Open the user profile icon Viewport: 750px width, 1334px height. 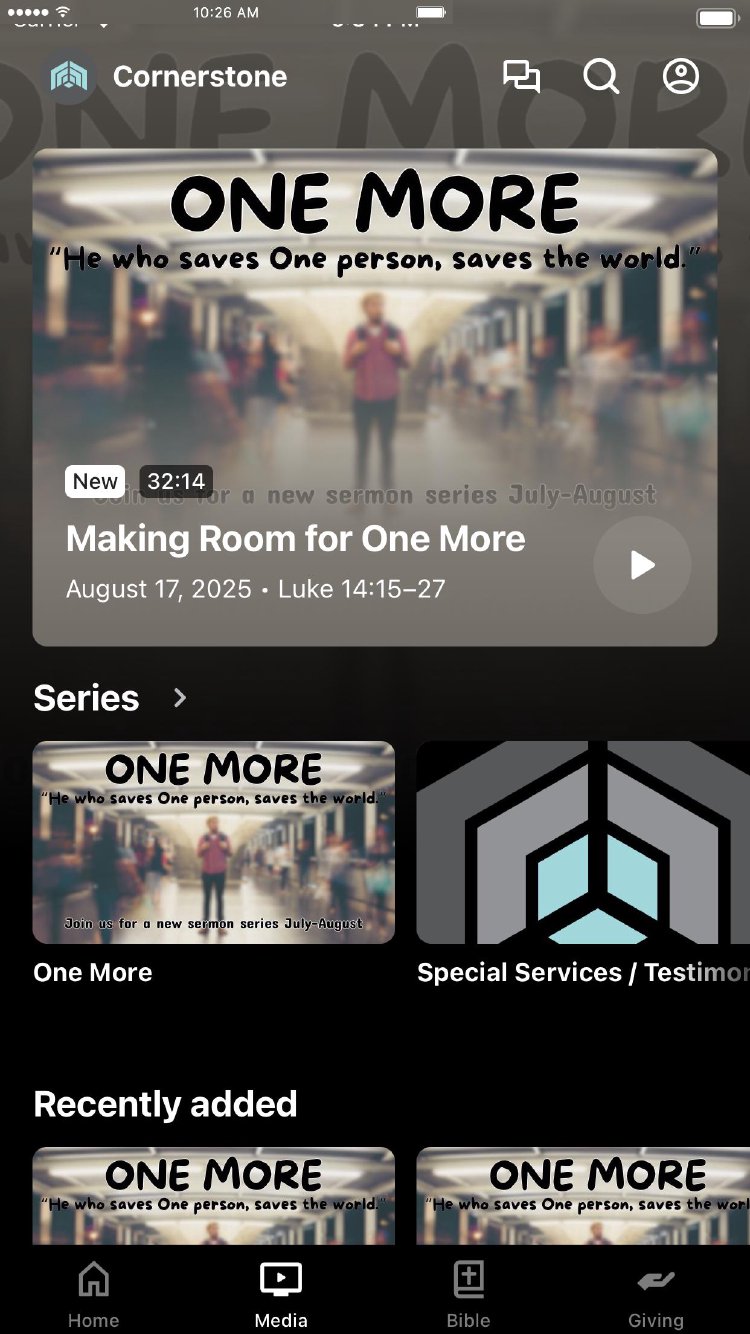pos(681,77)
